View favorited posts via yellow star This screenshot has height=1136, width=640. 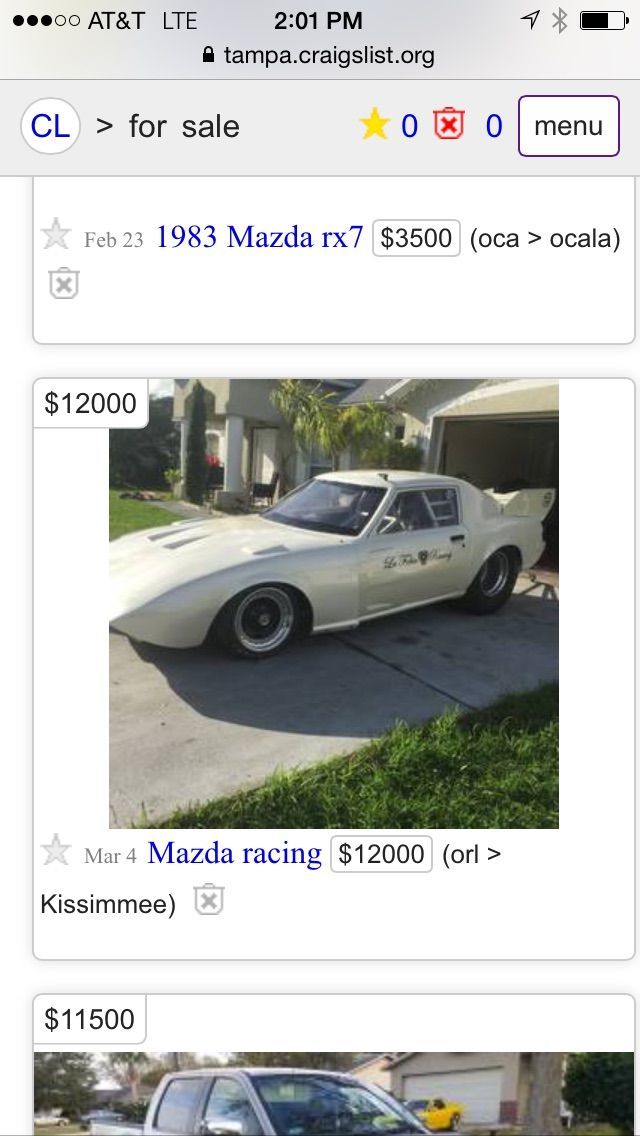click(x=375, y=125)
